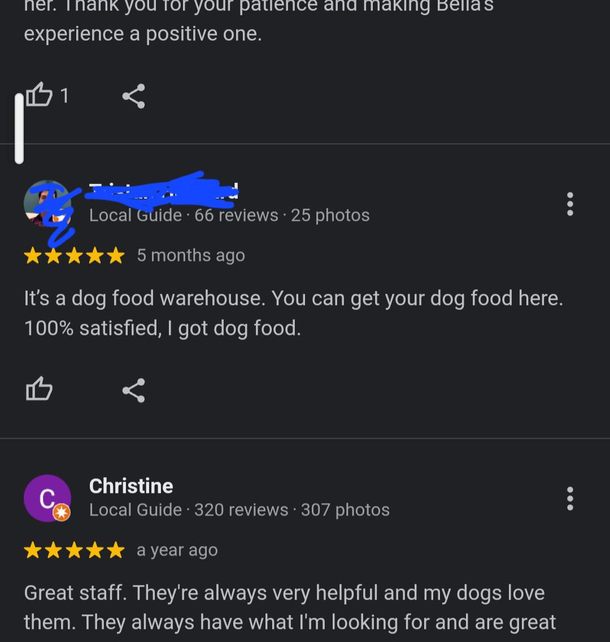Share the review about Bella's experience
The width and height of the screenshot is (610, 642).
[x=134, y=96]
